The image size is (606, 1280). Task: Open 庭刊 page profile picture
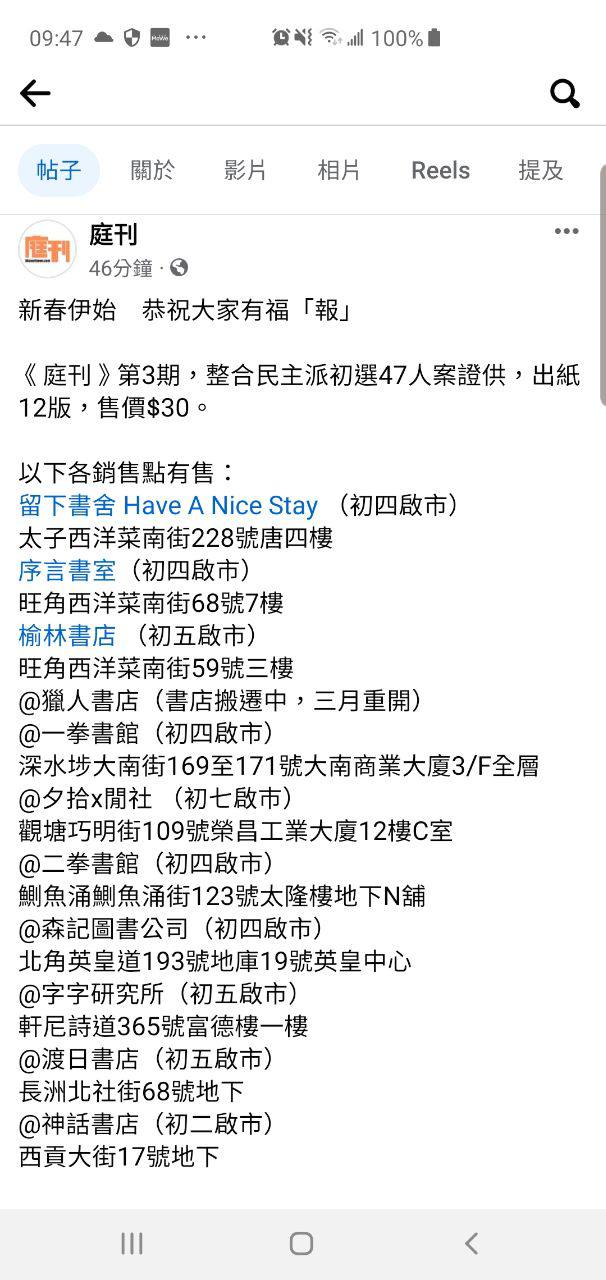click(47, 249)
